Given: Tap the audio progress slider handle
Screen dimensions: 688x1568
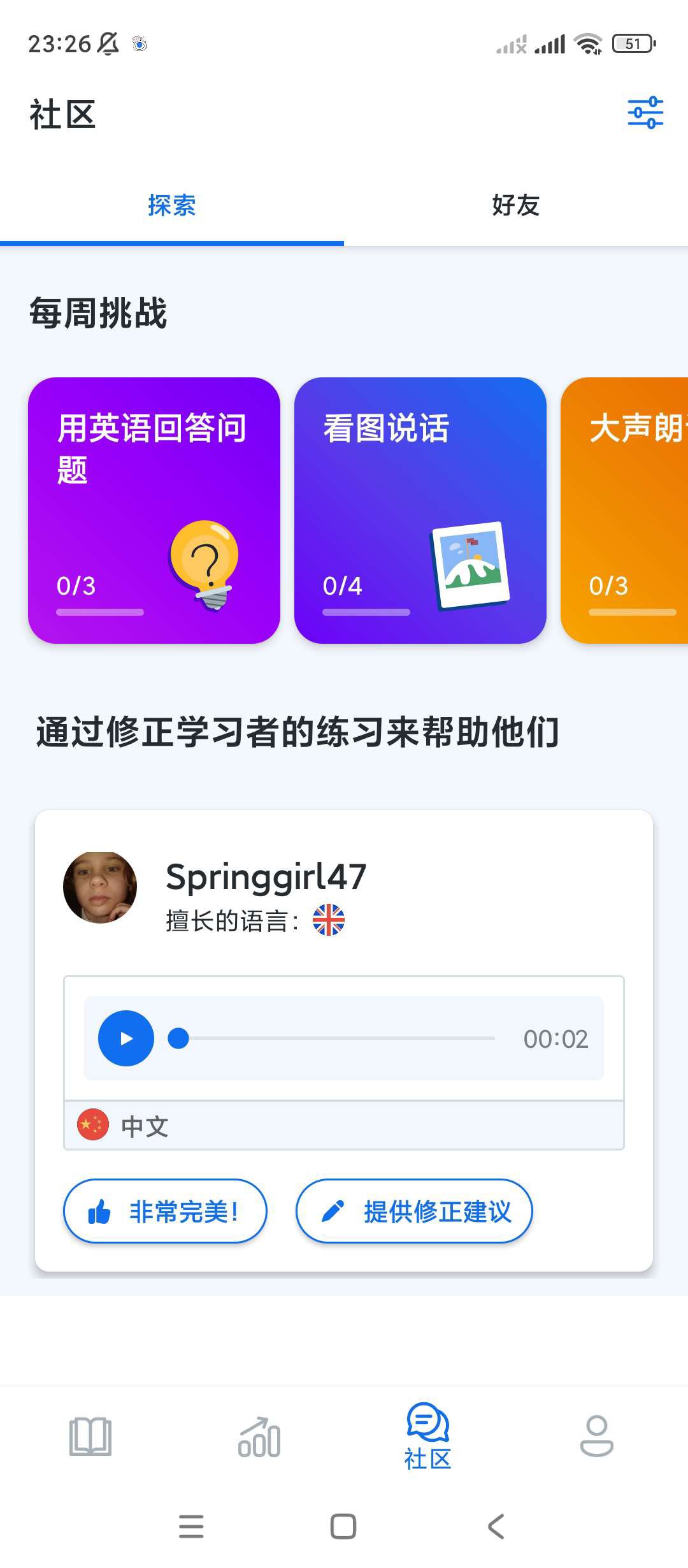Looking at the screenshot, I should click(178, 1038).
